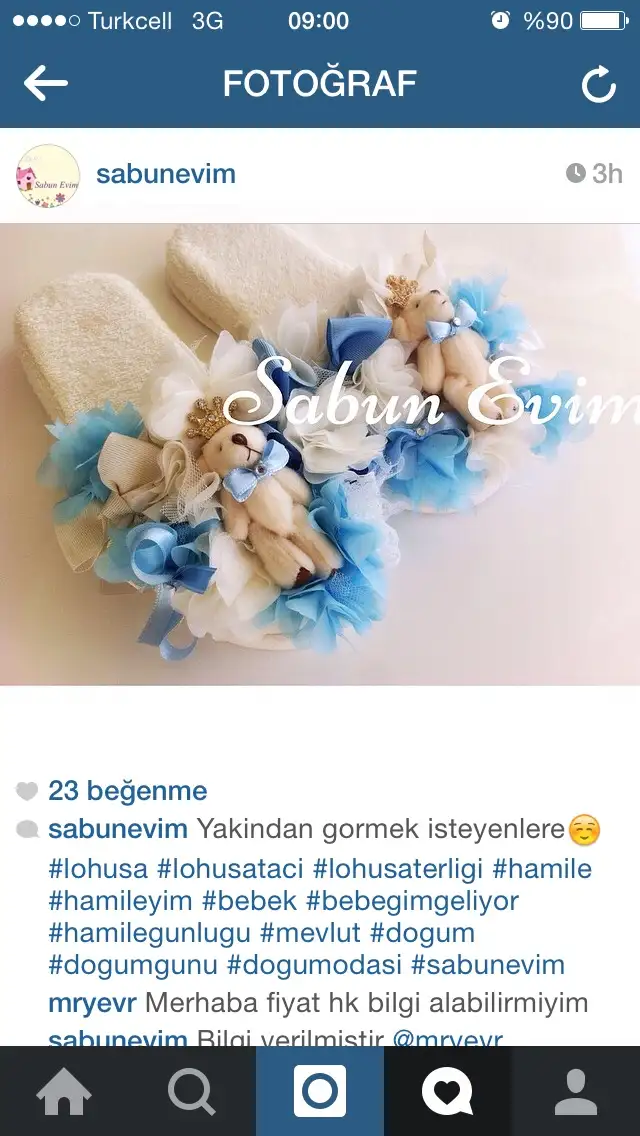Viewport: 640px width, 1136px height.
Task: Open the #bebegimgeliyor hashtag
Action: pyautogui.click(x=412, y=901)
